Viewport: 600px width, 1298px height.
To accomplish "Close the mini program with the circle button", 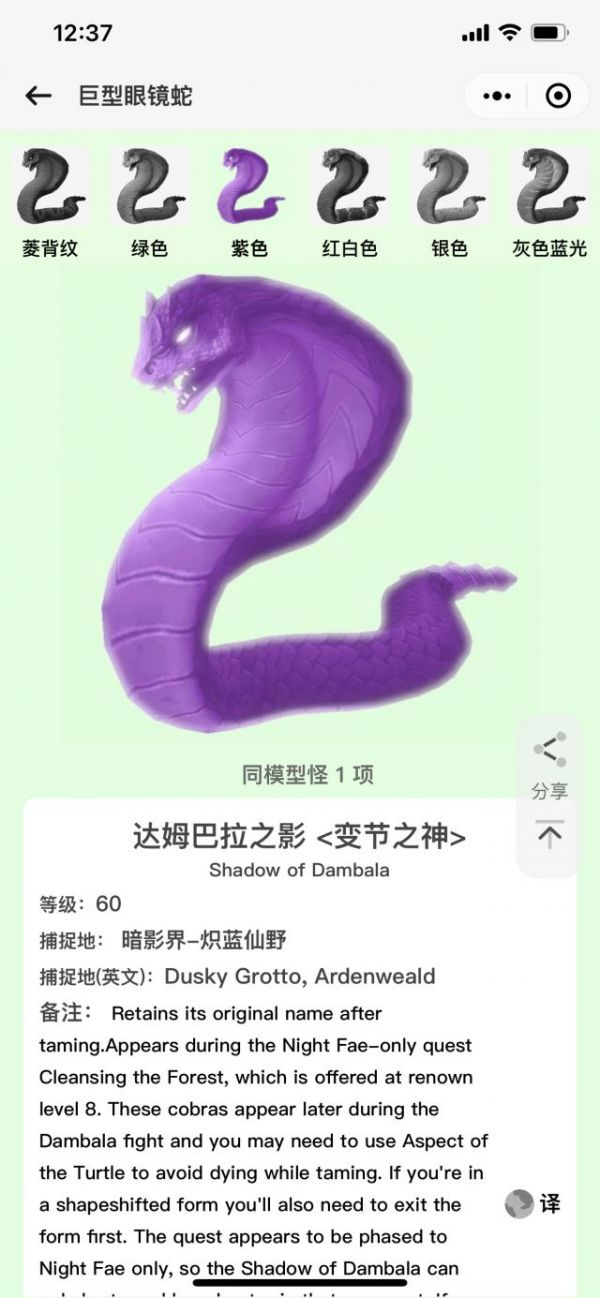I will [x=558, y=96].
